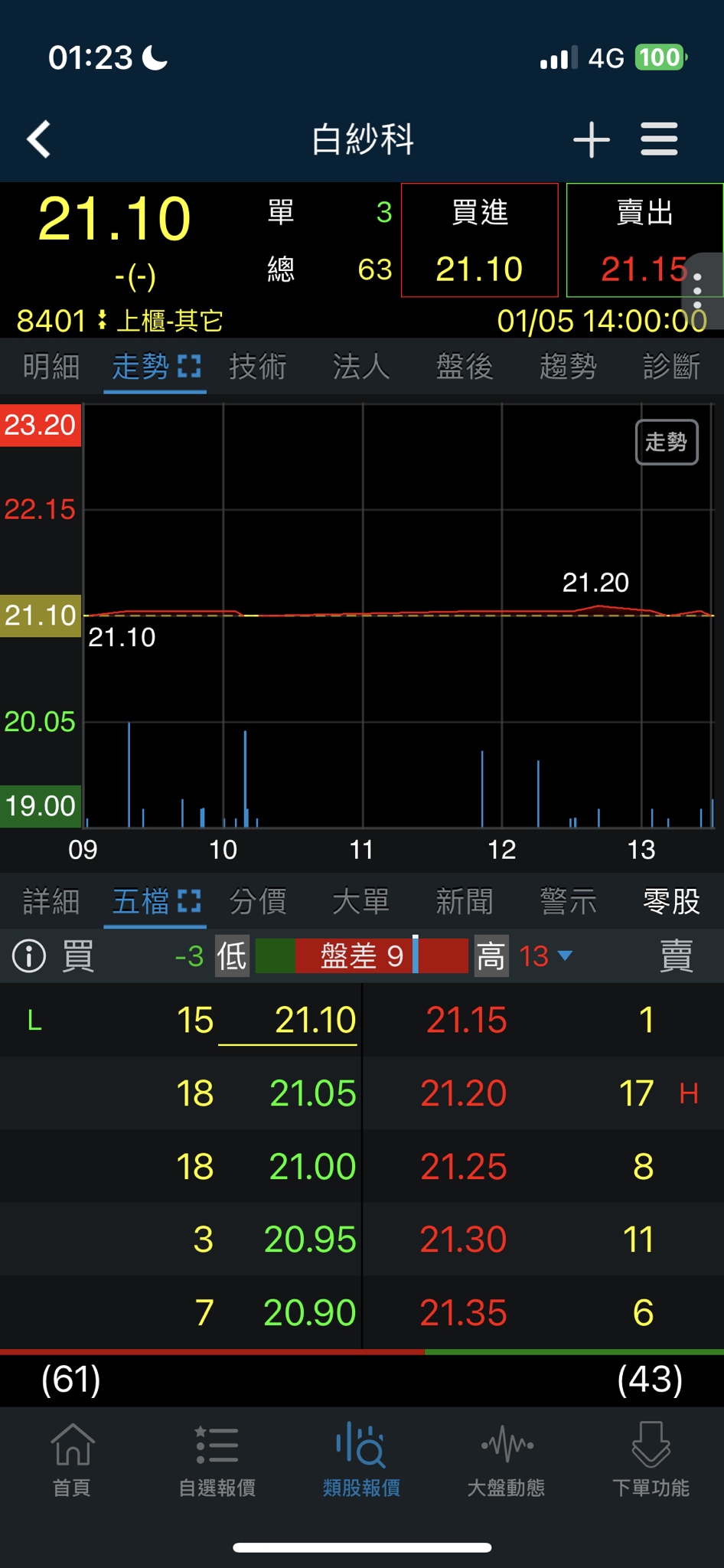Viewport: 724px width, 1568px height.
Task: Open the info icon beside 買
Action: click(29, 956)
